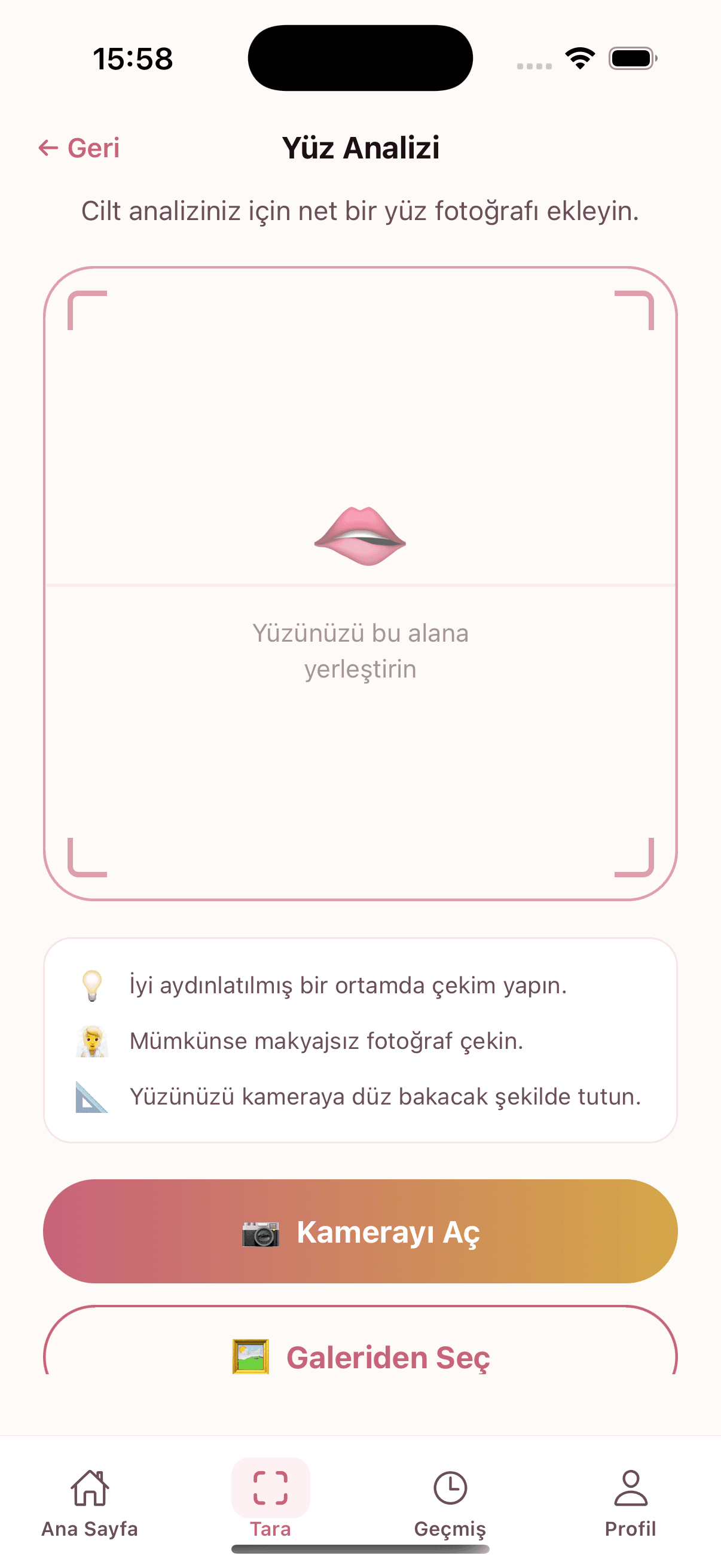This screenshot has height=1568, width=721.
Task: Tap the face placement area labeled Yüzünüzü
Action: (359, 650)
